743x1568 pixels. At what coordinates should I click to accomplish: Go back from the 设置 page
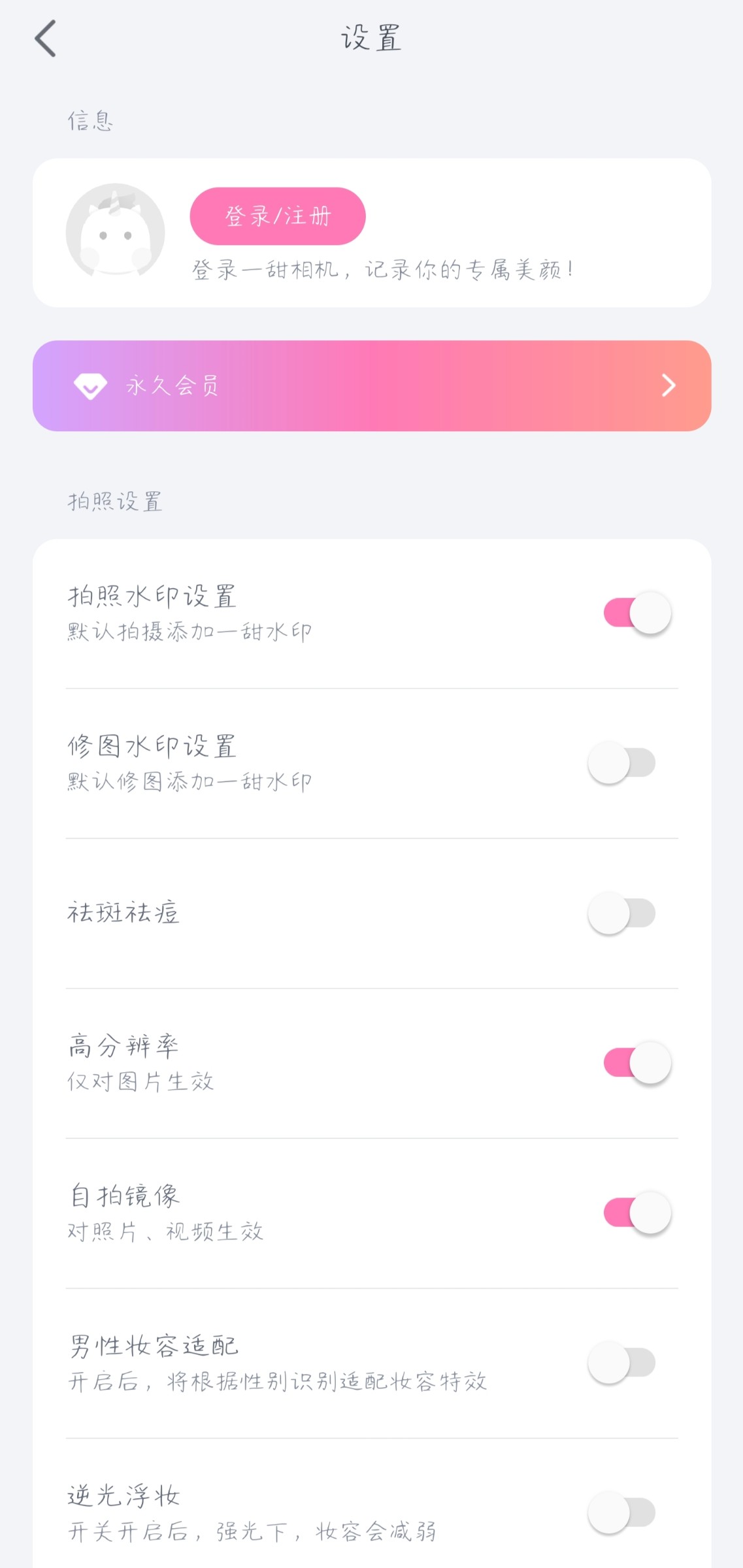pyautogui.click(x=46, y=39)
